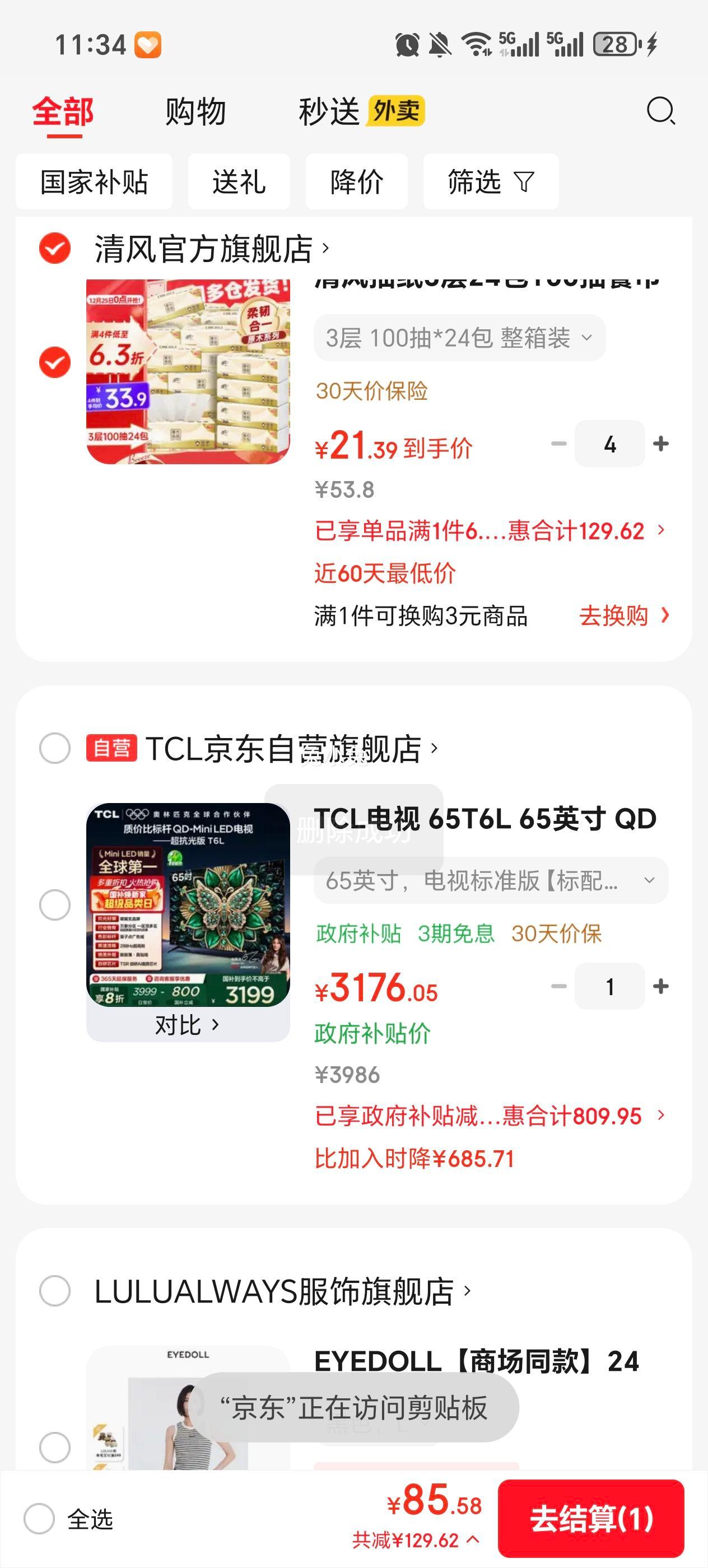Screen dimensions: 708x1568
Task: Tap the 去换购 exchange link
Action: [614, 617]
